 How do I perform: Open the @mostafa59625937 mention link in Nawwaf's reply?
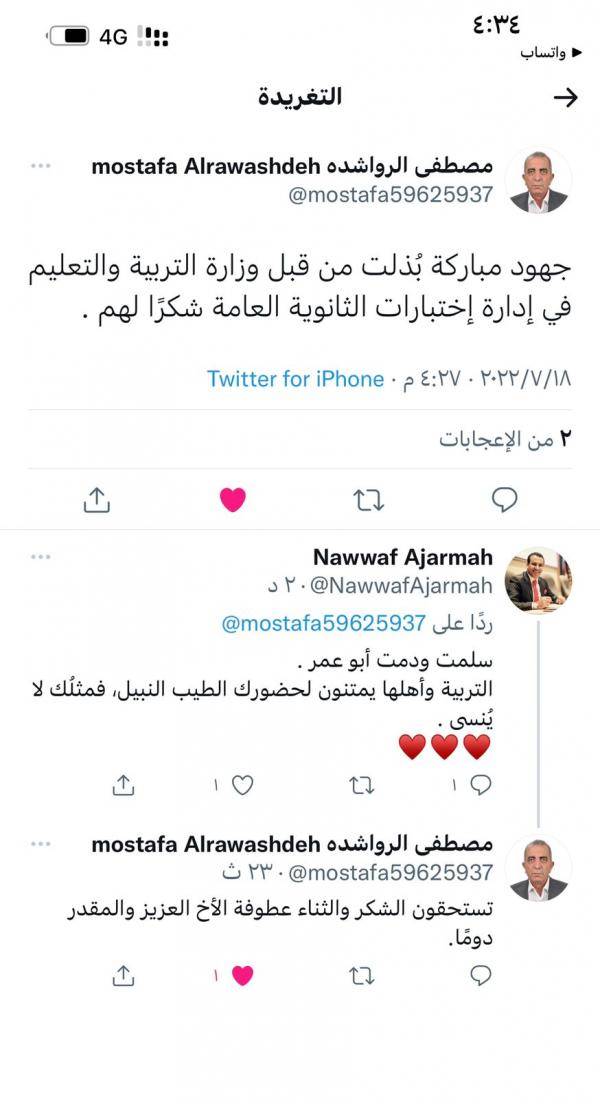pos(324,624)
